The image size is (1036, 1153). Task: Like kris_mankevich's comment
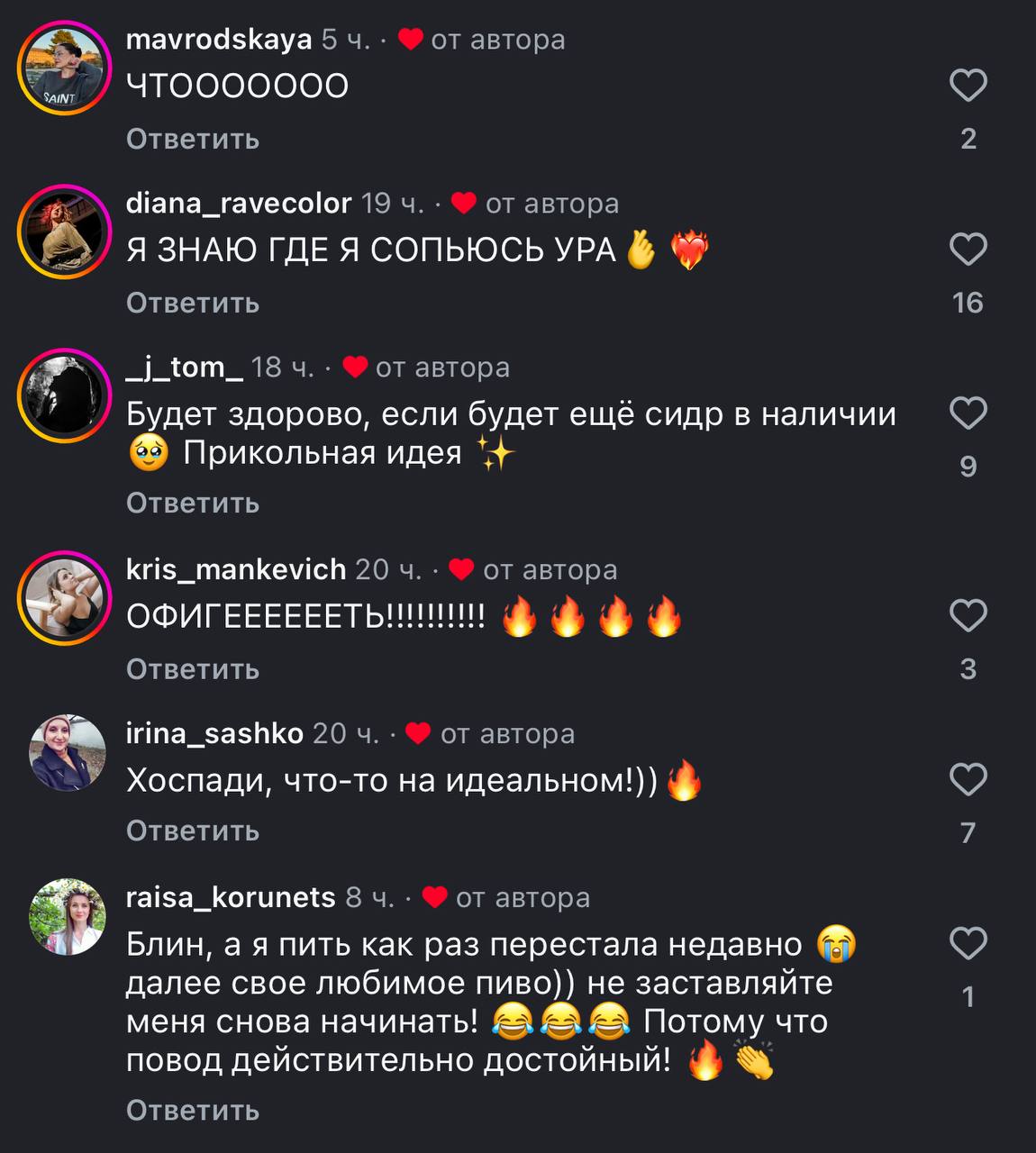click(968, 616)
